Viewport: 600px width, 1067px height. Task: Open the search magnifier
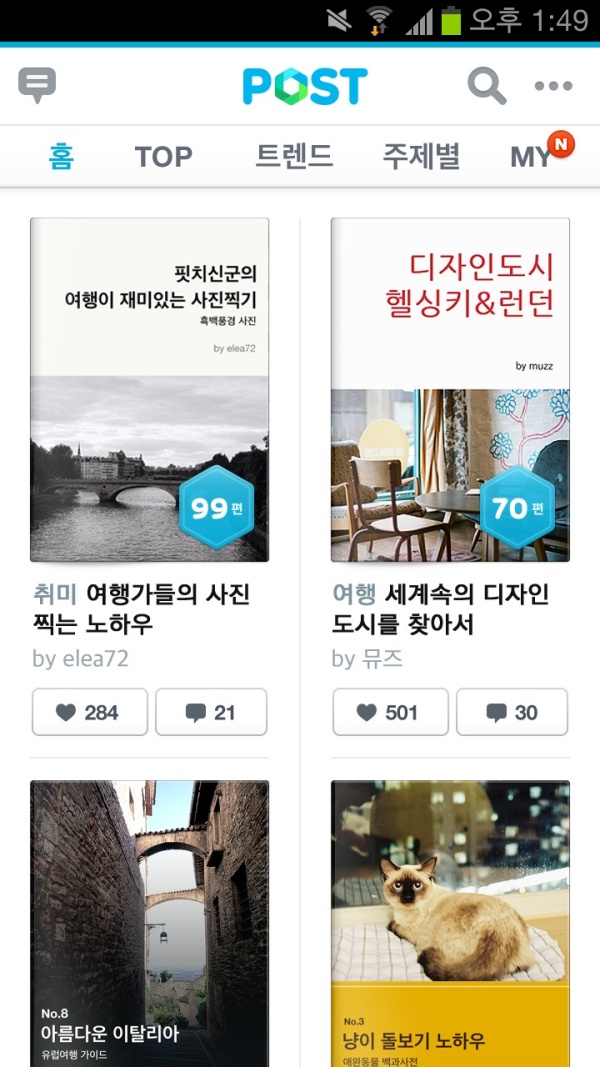coord(486,86)
